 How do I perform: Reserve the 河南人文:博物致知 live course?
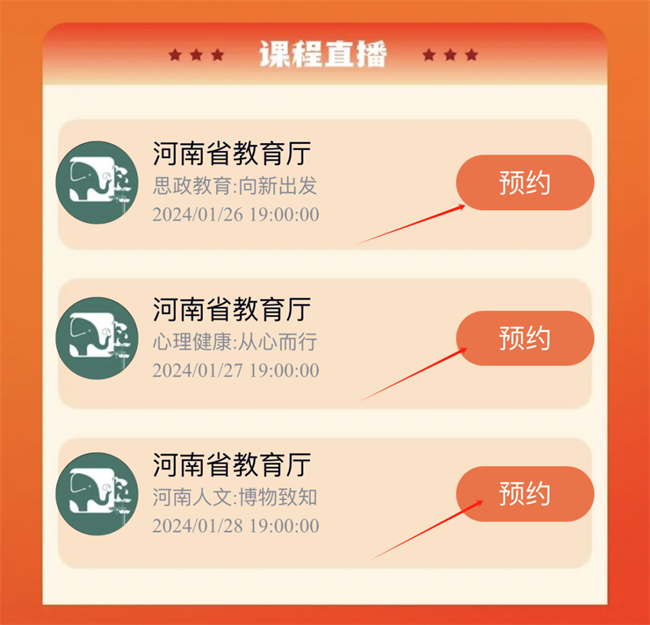pyautogui.click(x=524, y=494)
